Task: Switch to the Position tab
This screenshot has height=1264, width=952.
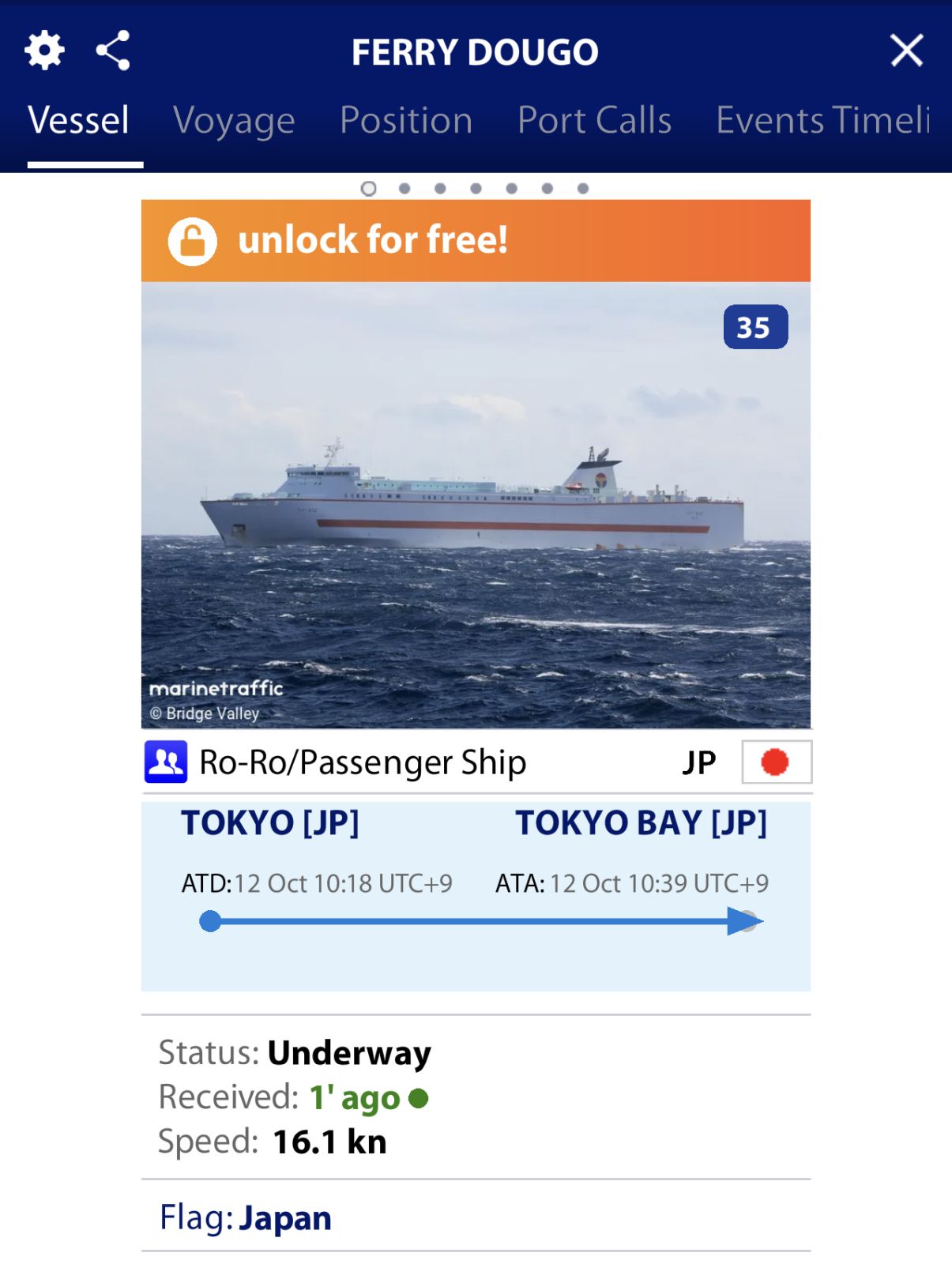Action: pyautogui.click(x=406, y=121)
